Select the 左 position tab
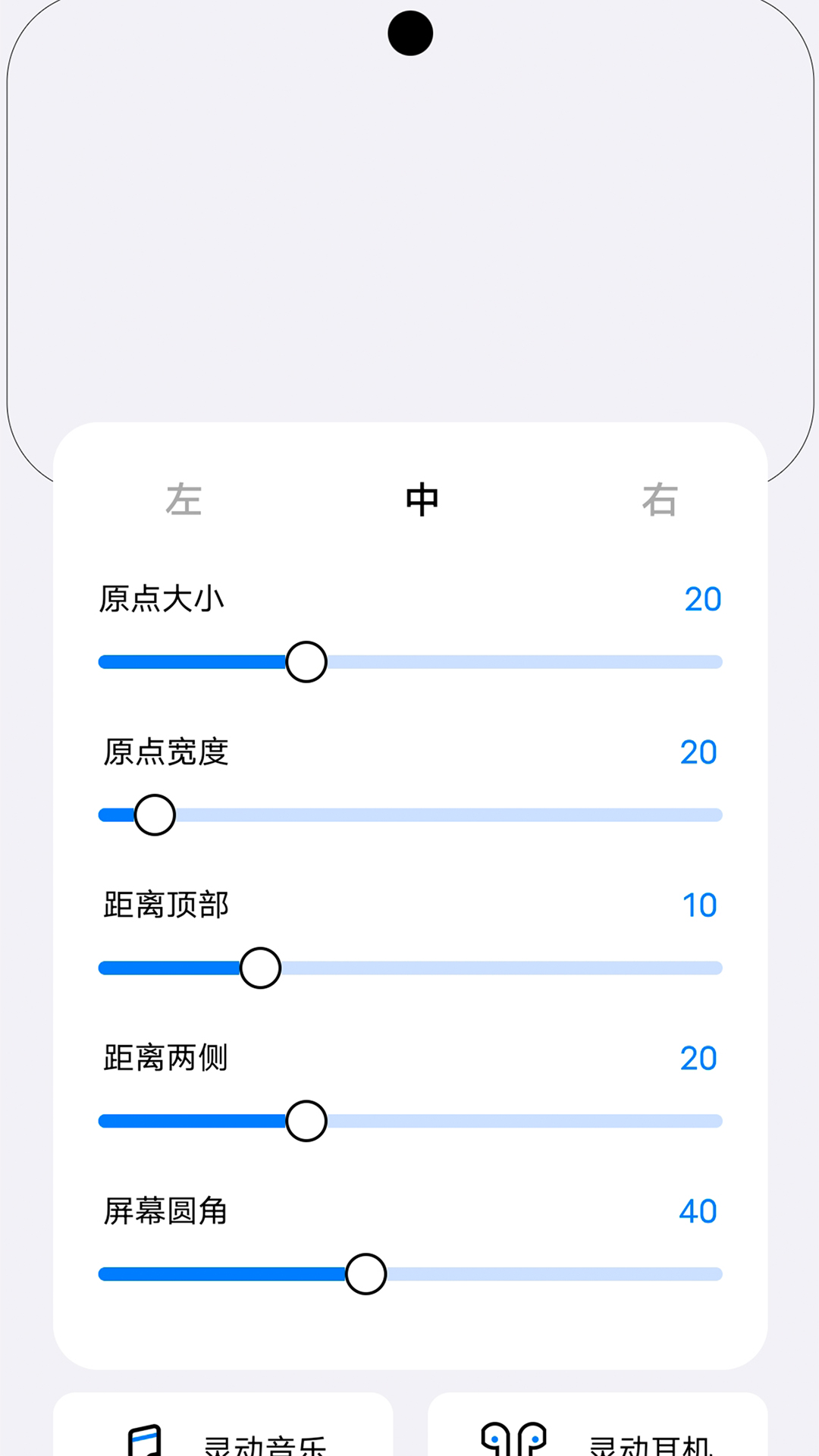 click(x=184, y=500)
